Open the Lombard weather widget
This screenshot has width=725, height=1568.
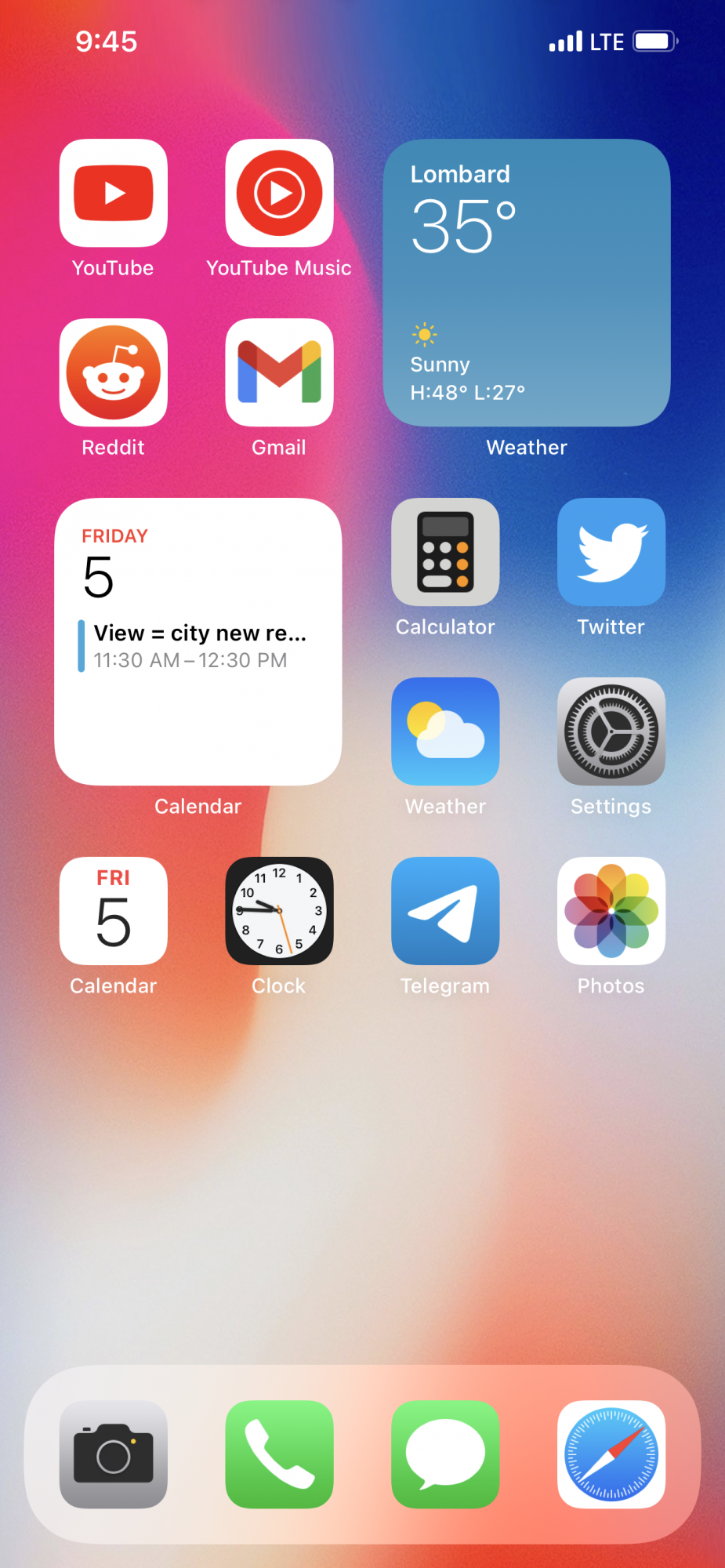(527, 283)
